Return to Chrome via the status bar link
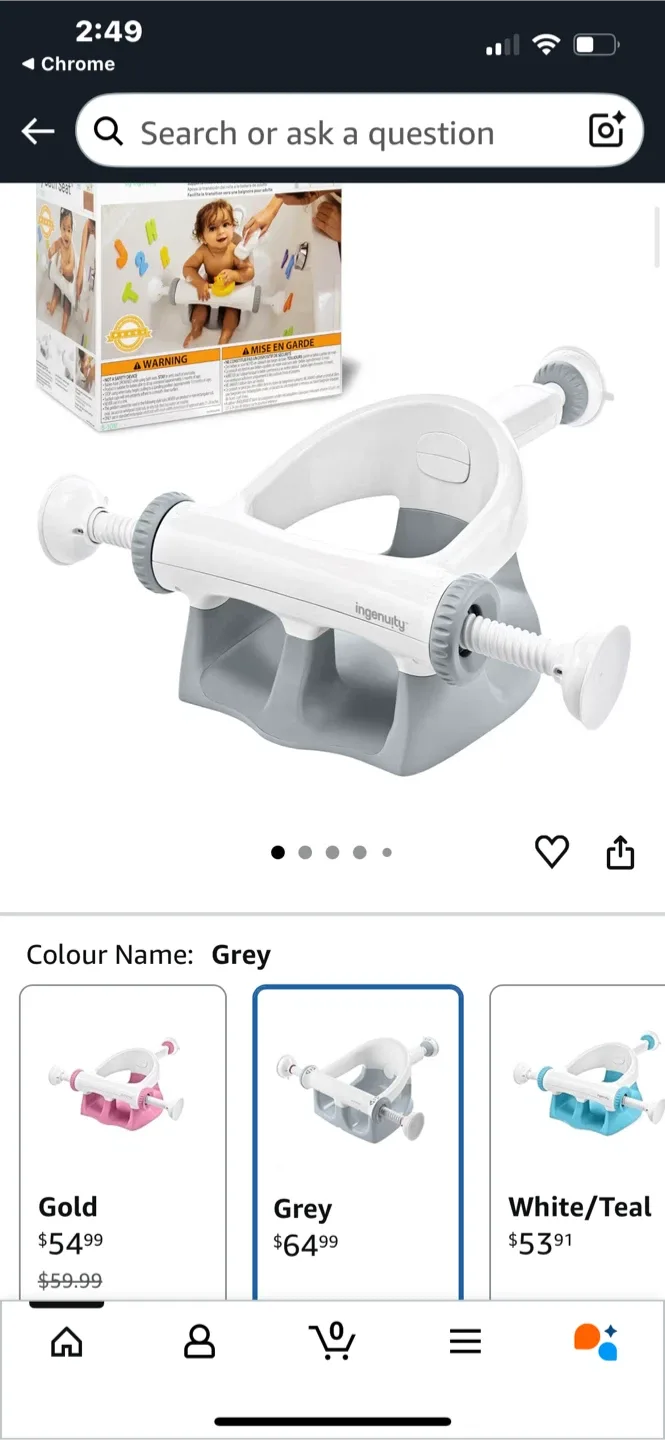Screen dimensions: 665x1440 click(x=68, y=64)
